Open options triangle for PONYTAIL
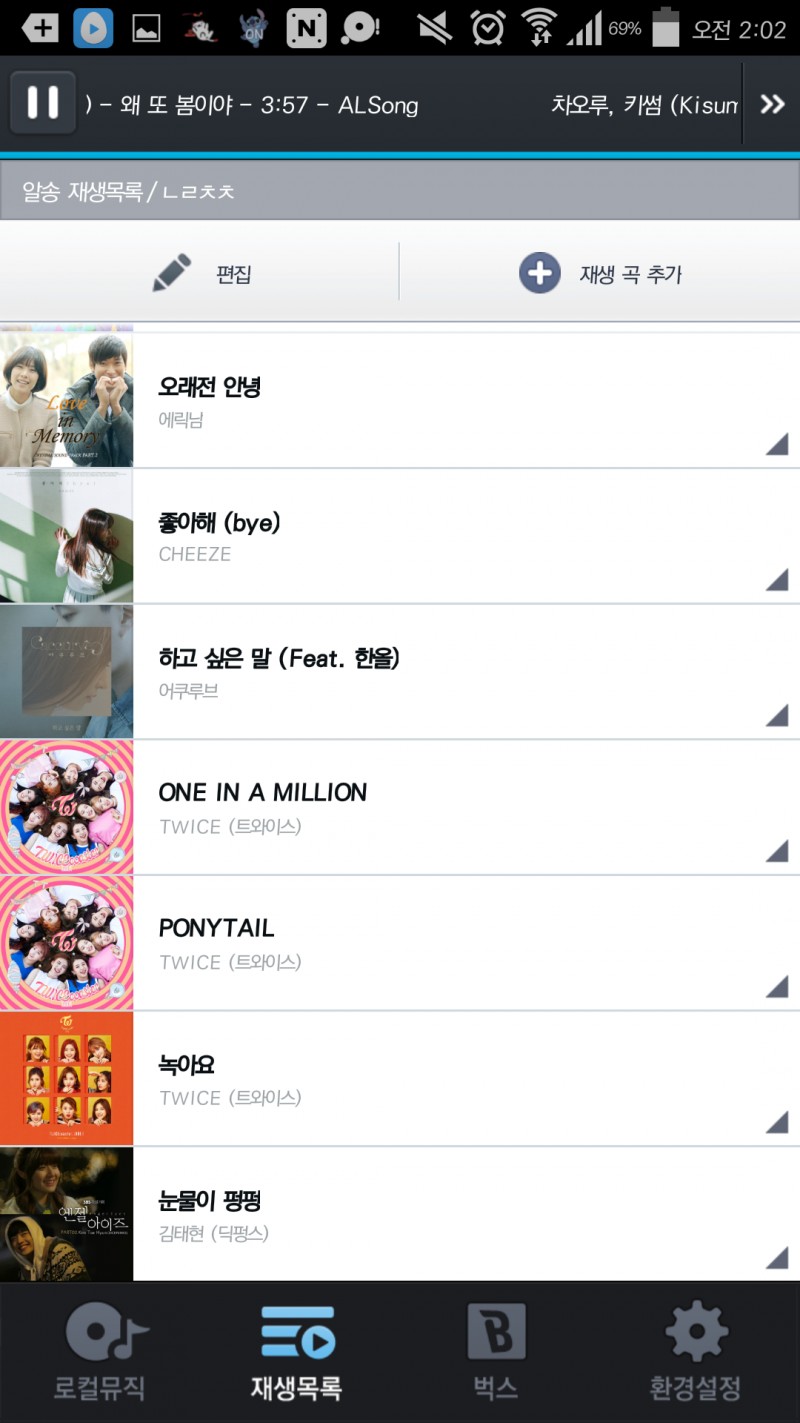 [x=776, y=986]
